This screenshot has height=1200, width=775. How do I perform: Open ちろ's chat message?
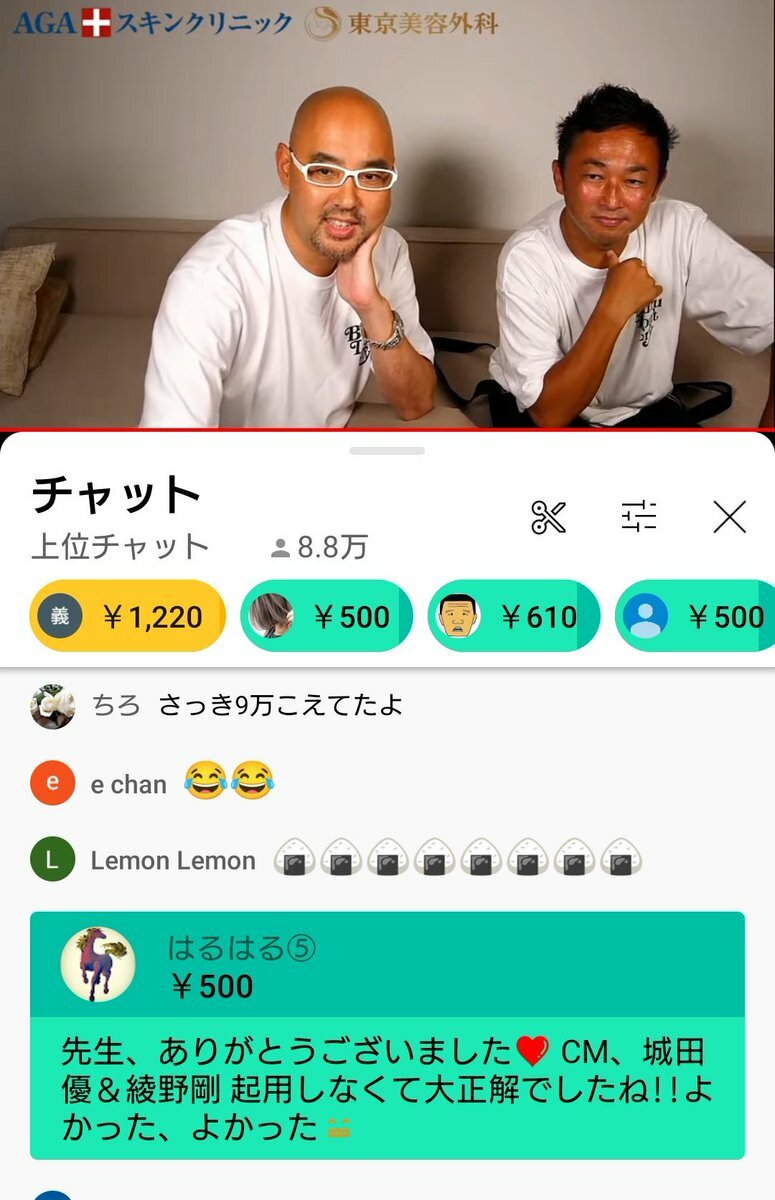click(280, 706)
